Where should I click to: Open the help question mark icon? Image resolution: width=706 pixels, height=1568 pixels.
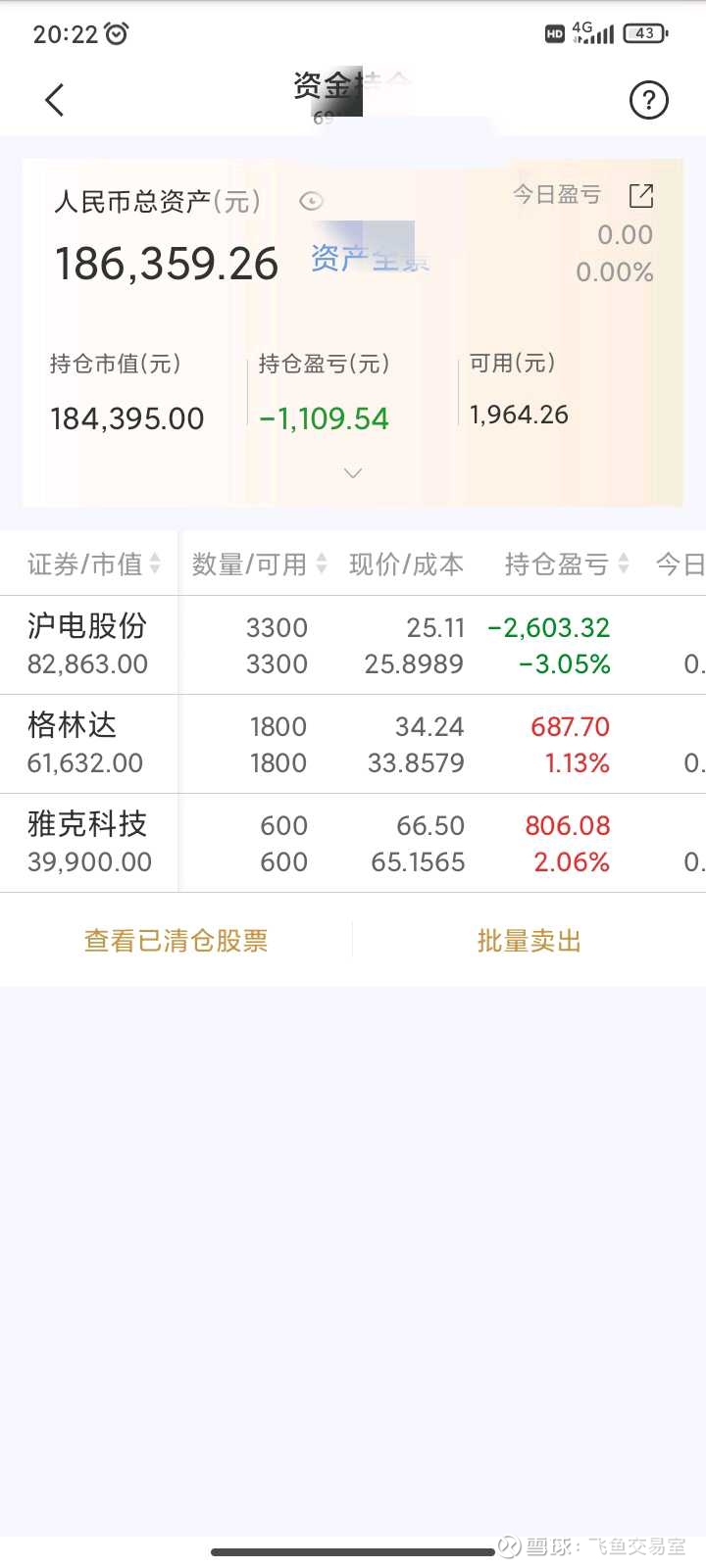pyautogui.click(x=648, y=99)
